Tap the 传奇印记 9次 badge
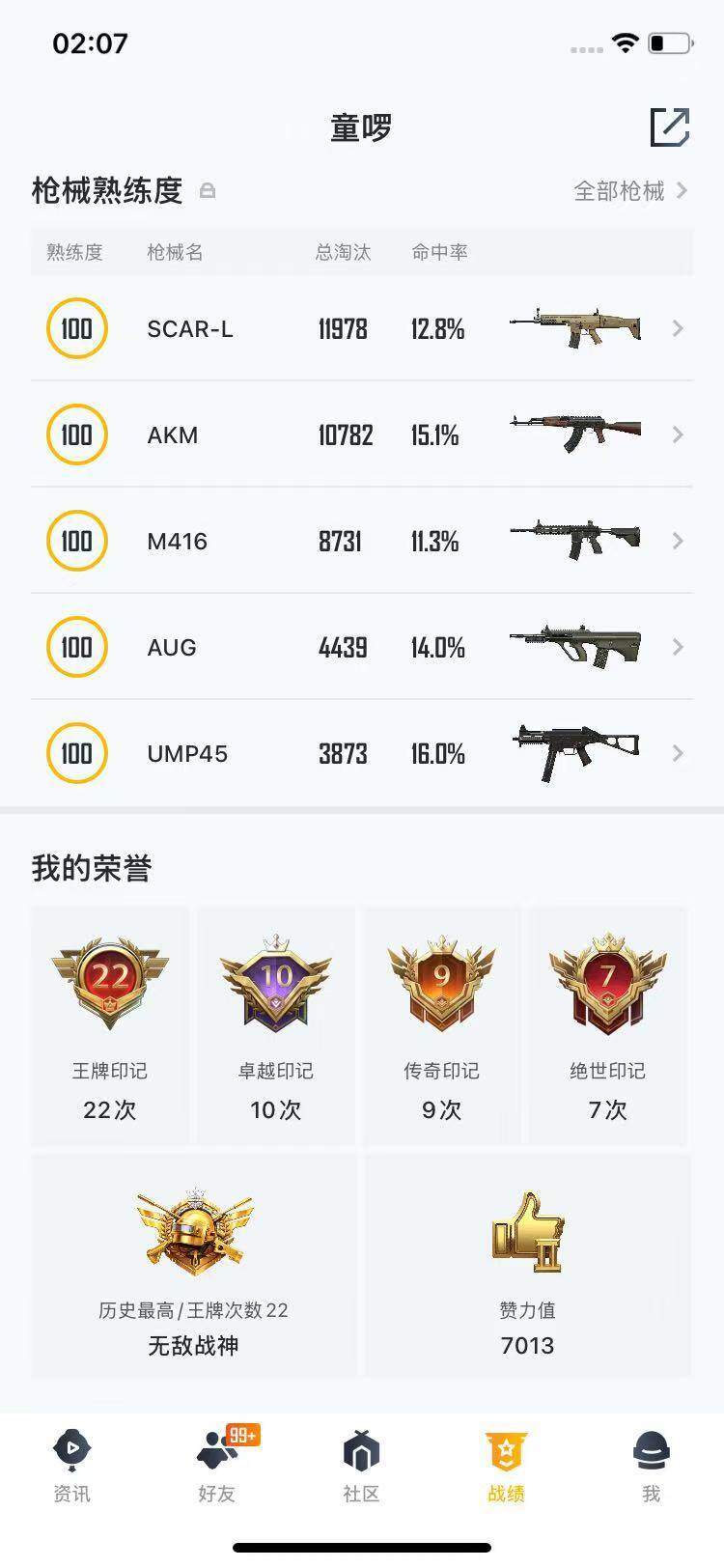 coord(441,980)
